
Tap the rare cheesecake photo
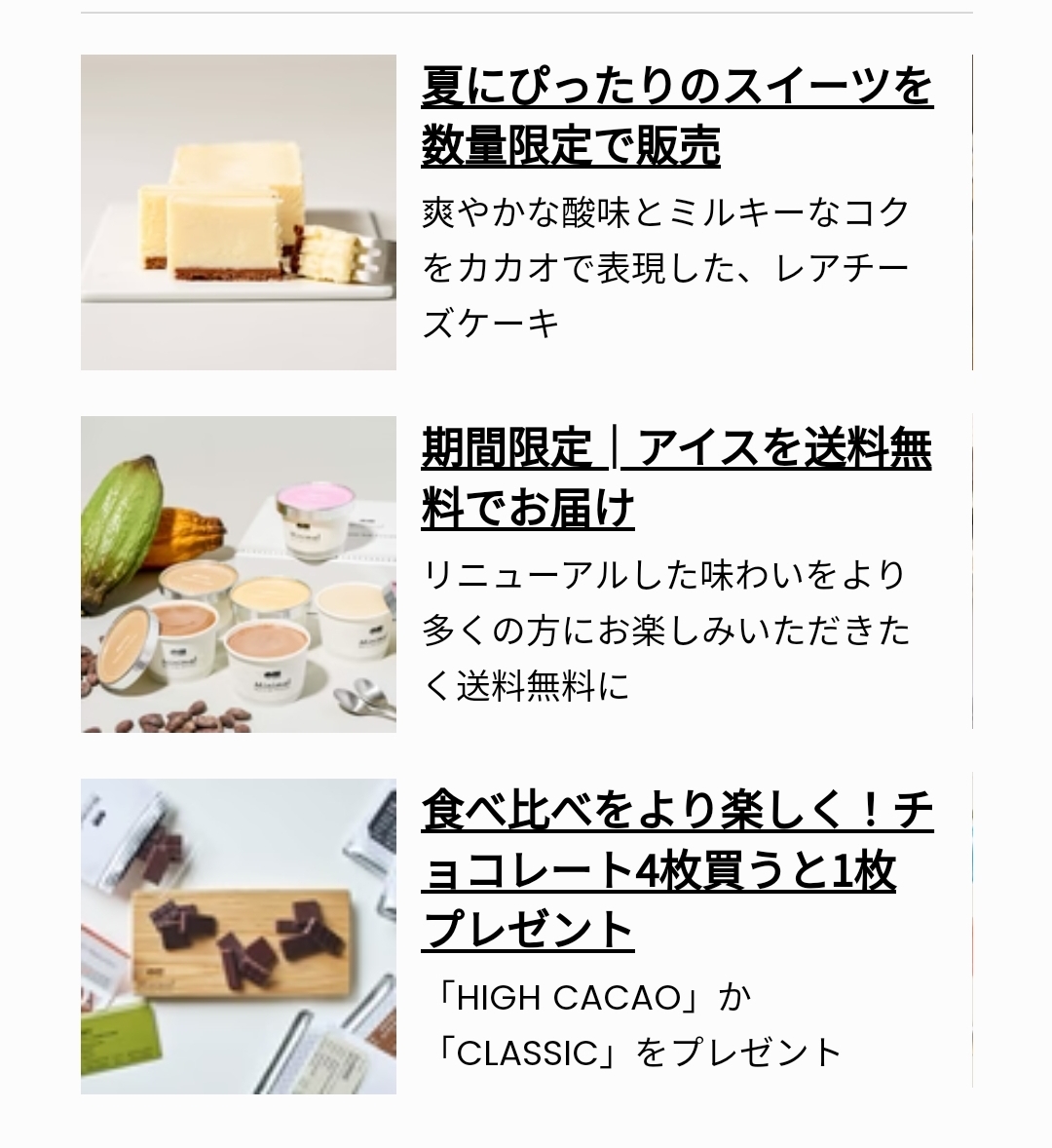click(x=239, y=212)
